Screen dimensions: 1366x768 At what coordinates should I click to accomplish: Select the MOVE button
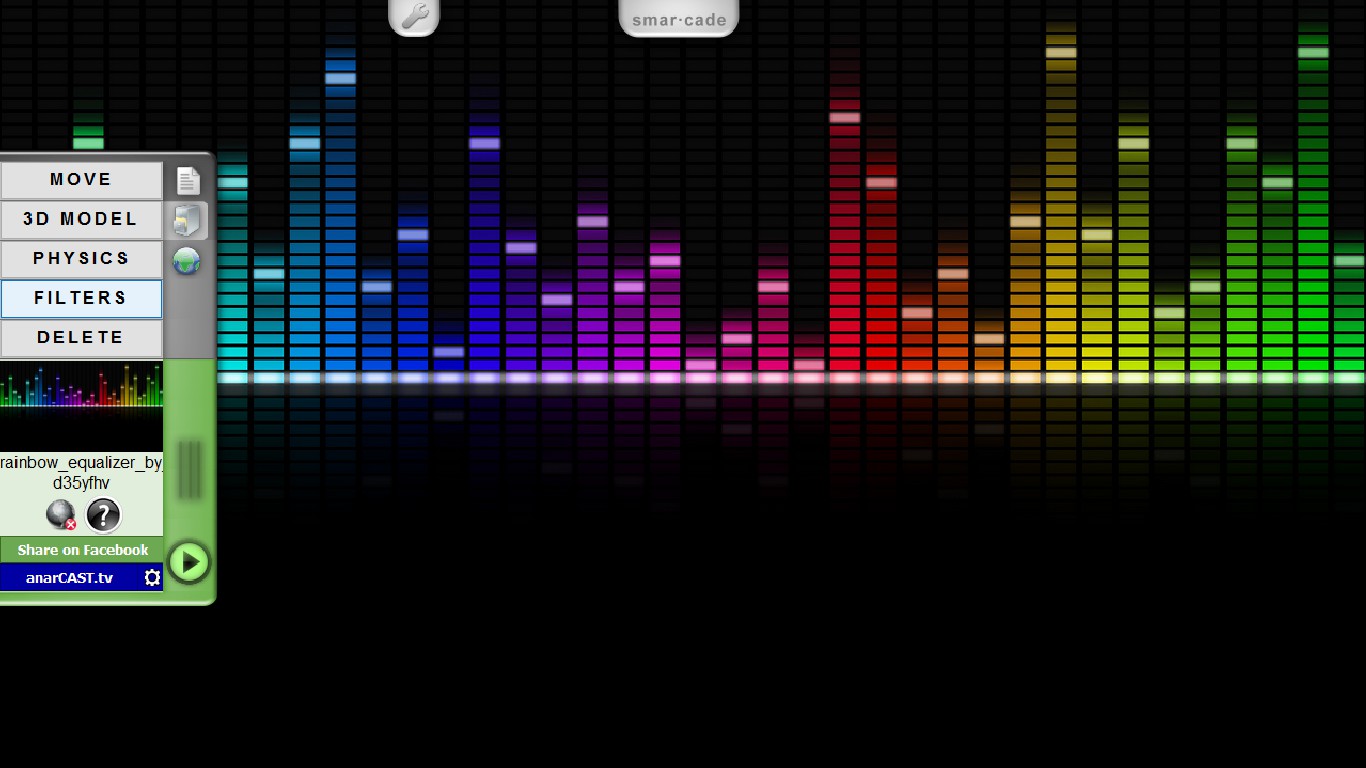click(81, 180)
